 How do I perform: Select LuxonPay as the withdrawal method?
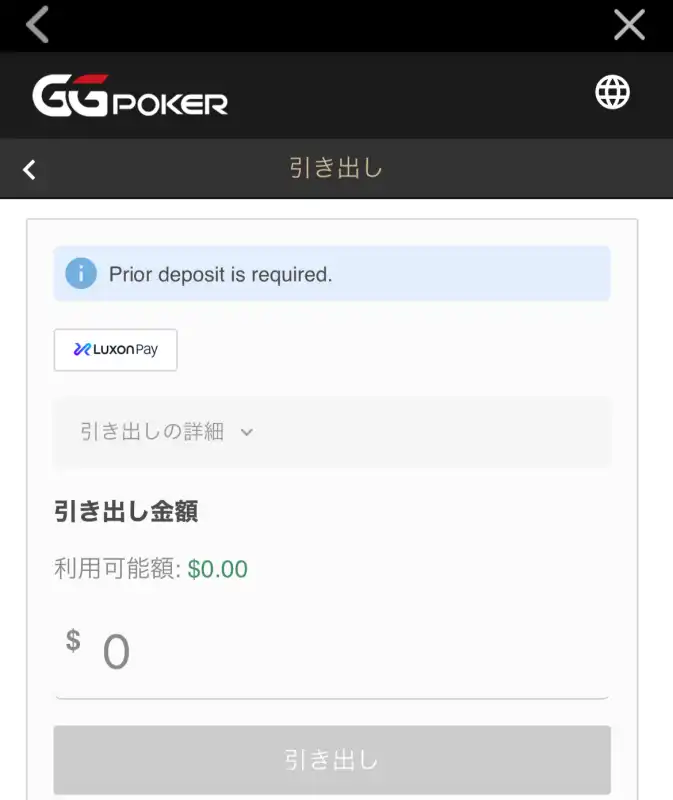[x=115, y=350]
